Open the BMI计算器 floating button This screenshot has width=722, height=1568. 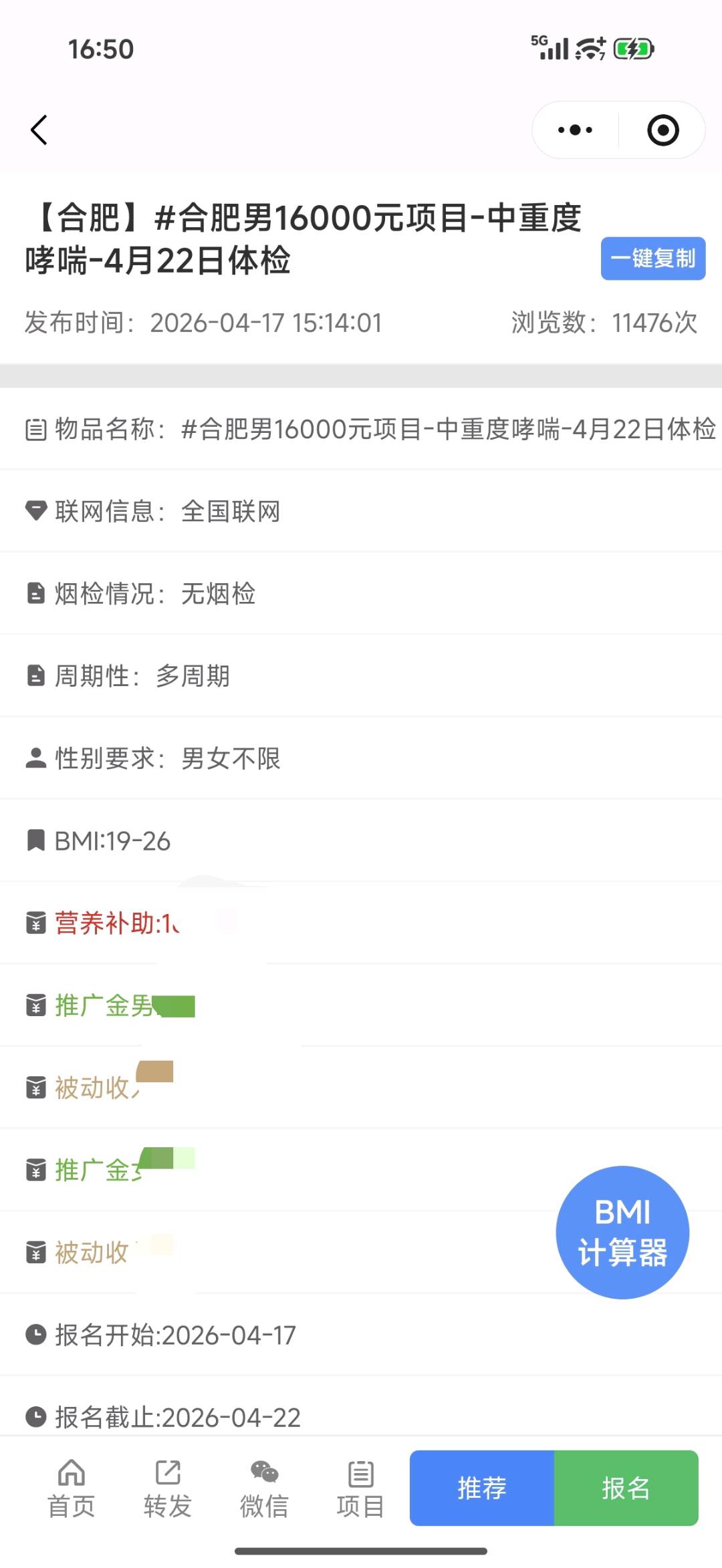coord(622,1233)
